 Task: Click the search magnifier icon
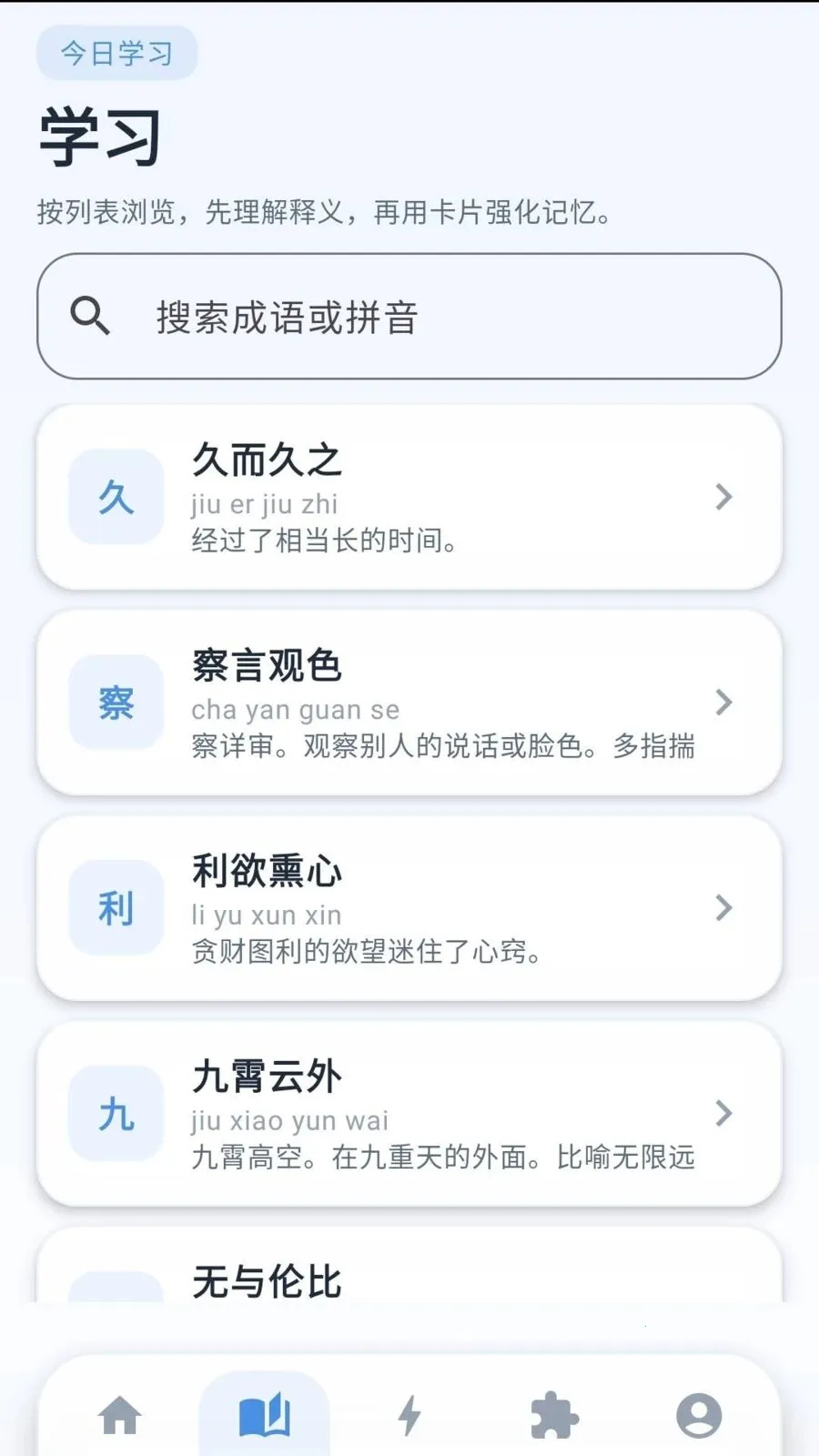click(91, 317)
